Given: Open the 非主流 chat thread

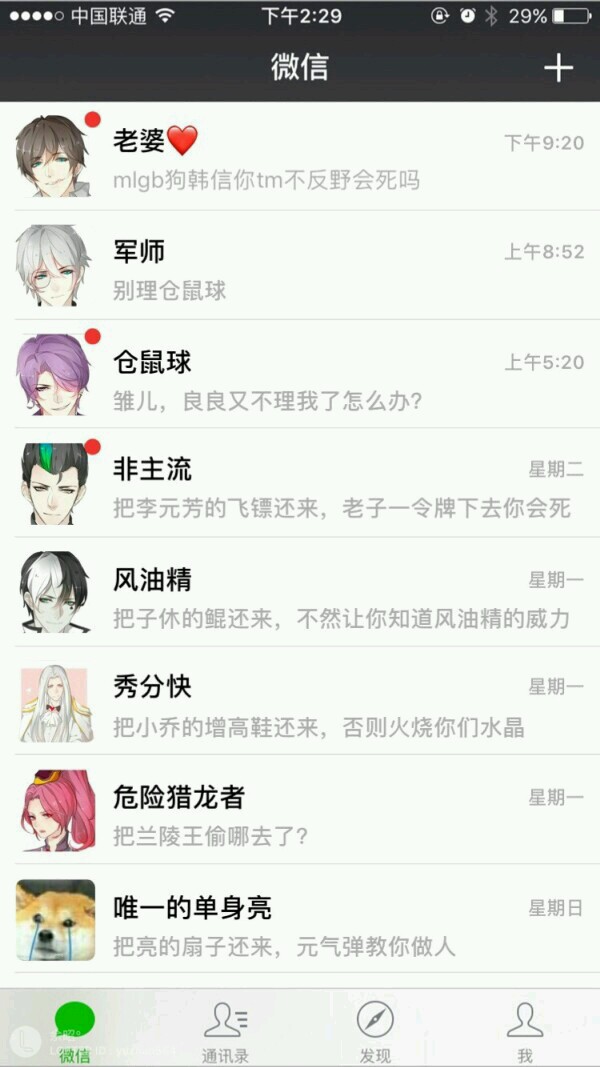Looking at the screenshot, I should click(300, 485).
